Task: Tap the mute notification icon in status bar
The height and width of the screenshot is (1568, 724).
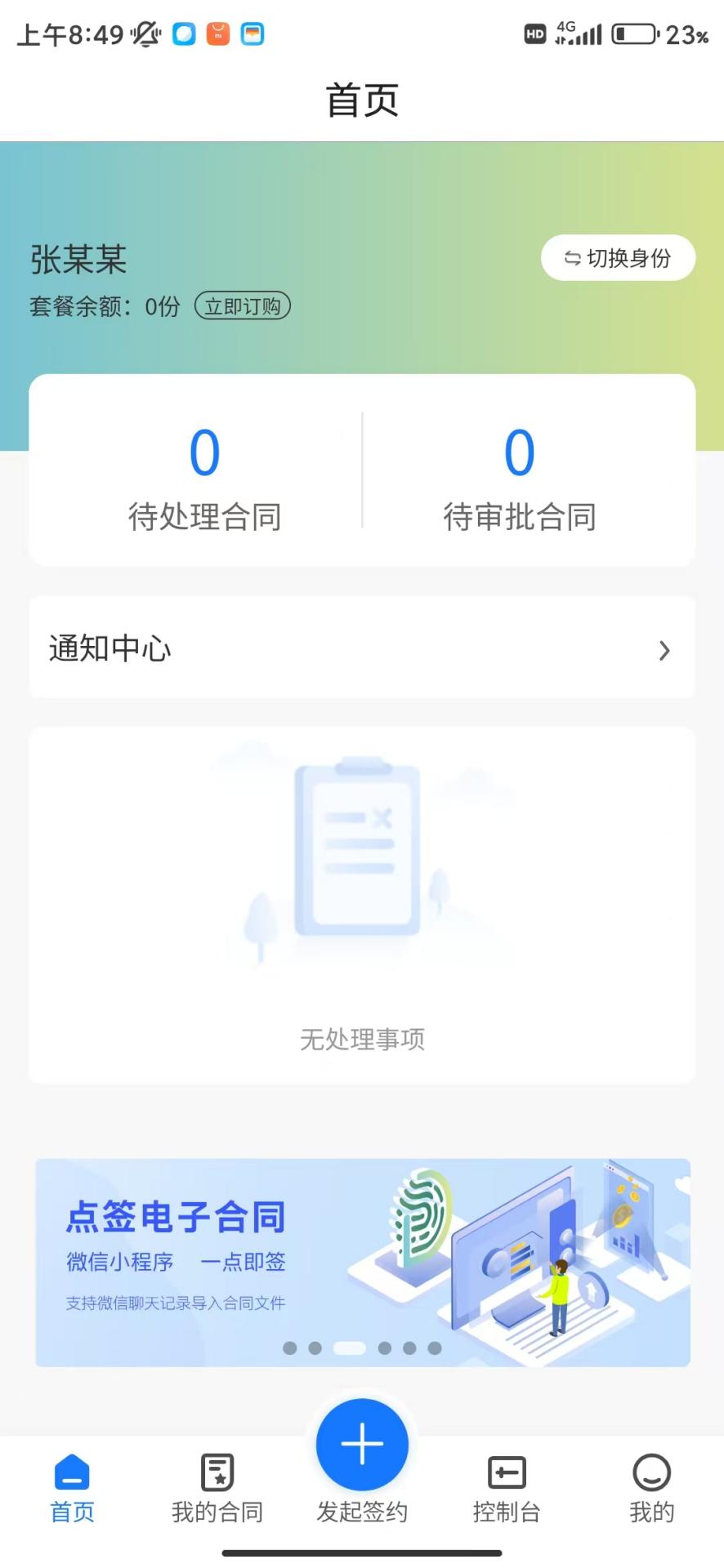Action: 144,33
